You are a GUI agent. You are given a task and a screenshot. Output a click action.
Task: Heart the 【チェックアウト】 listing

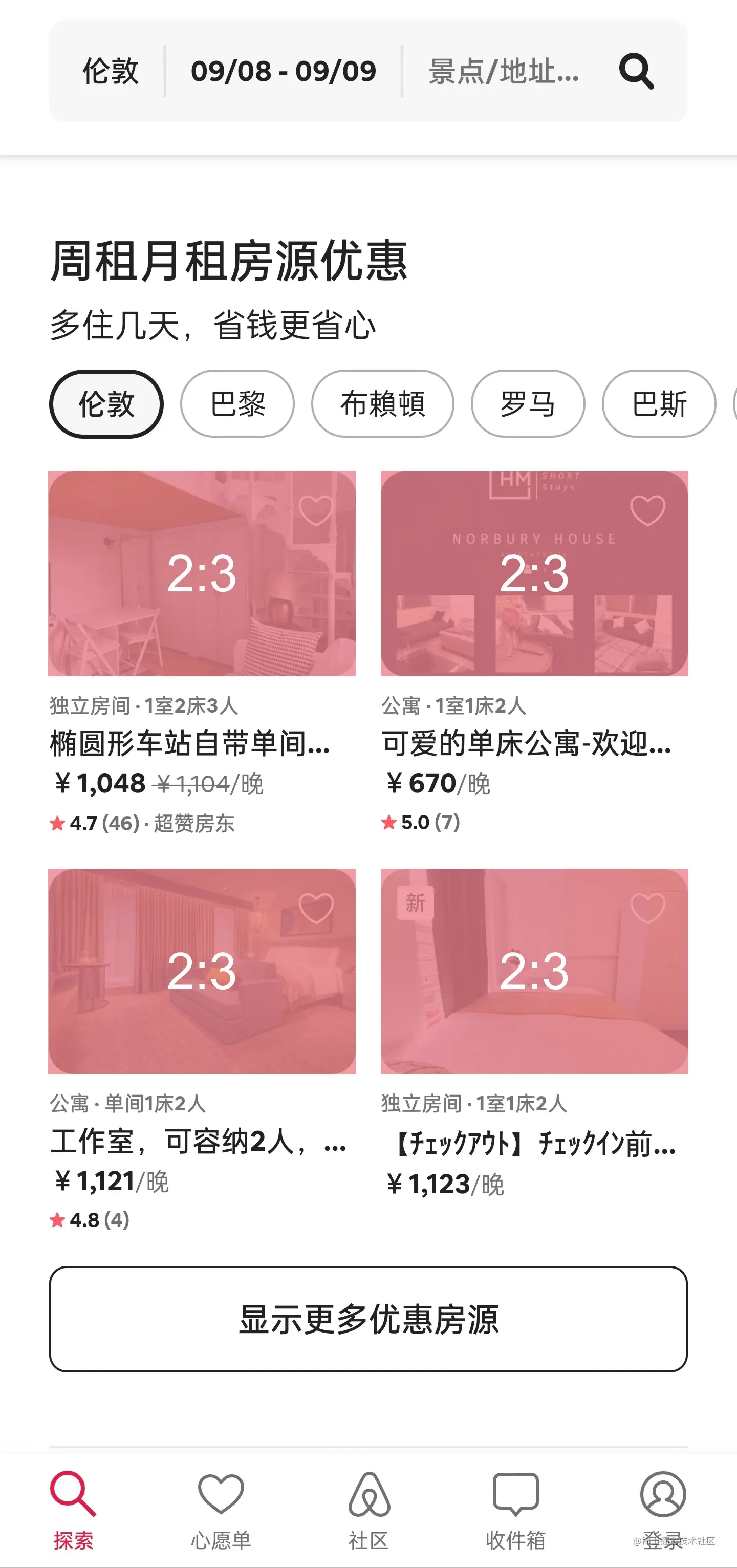647,908
